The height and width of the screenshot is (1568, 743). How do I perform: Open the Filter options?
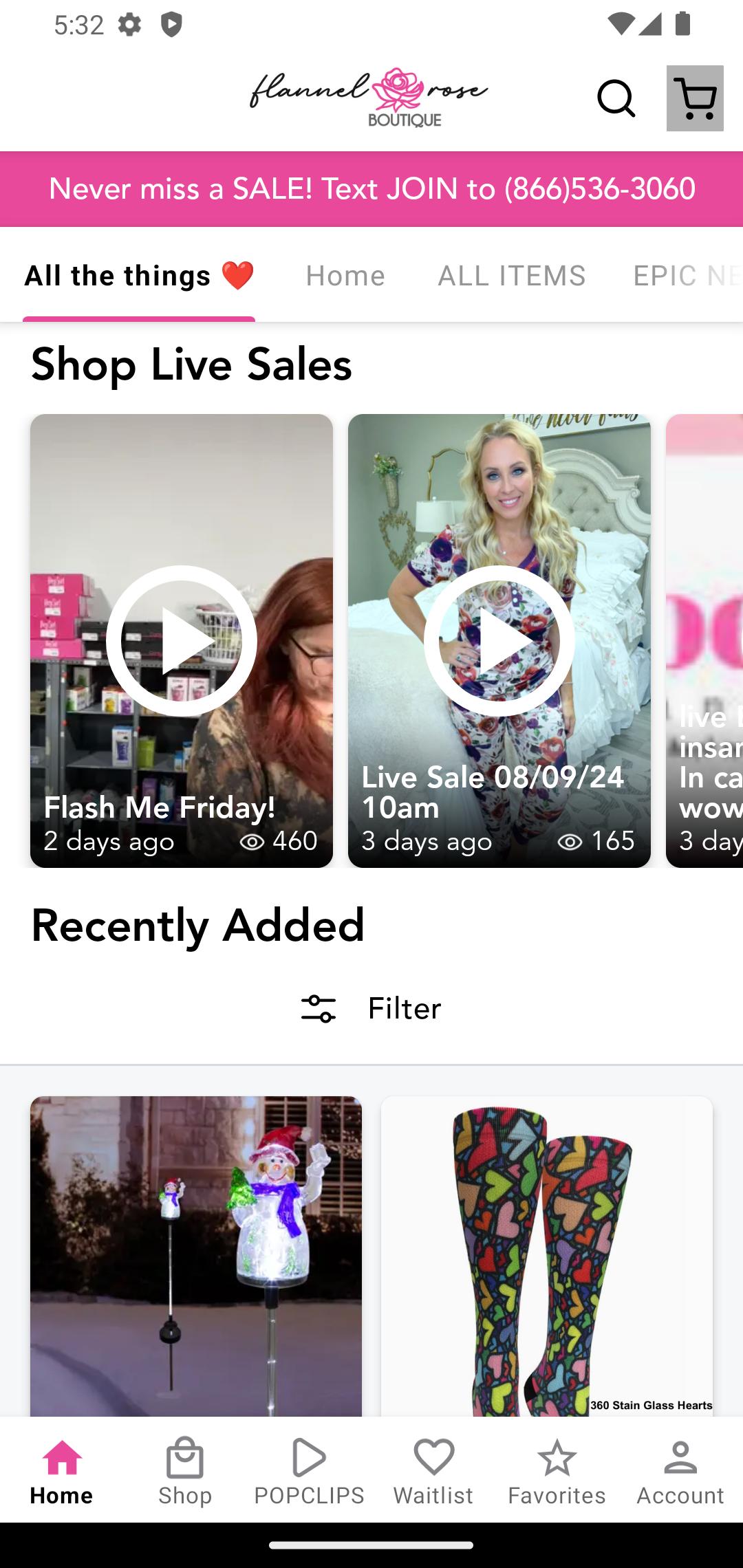(371, 1009)
